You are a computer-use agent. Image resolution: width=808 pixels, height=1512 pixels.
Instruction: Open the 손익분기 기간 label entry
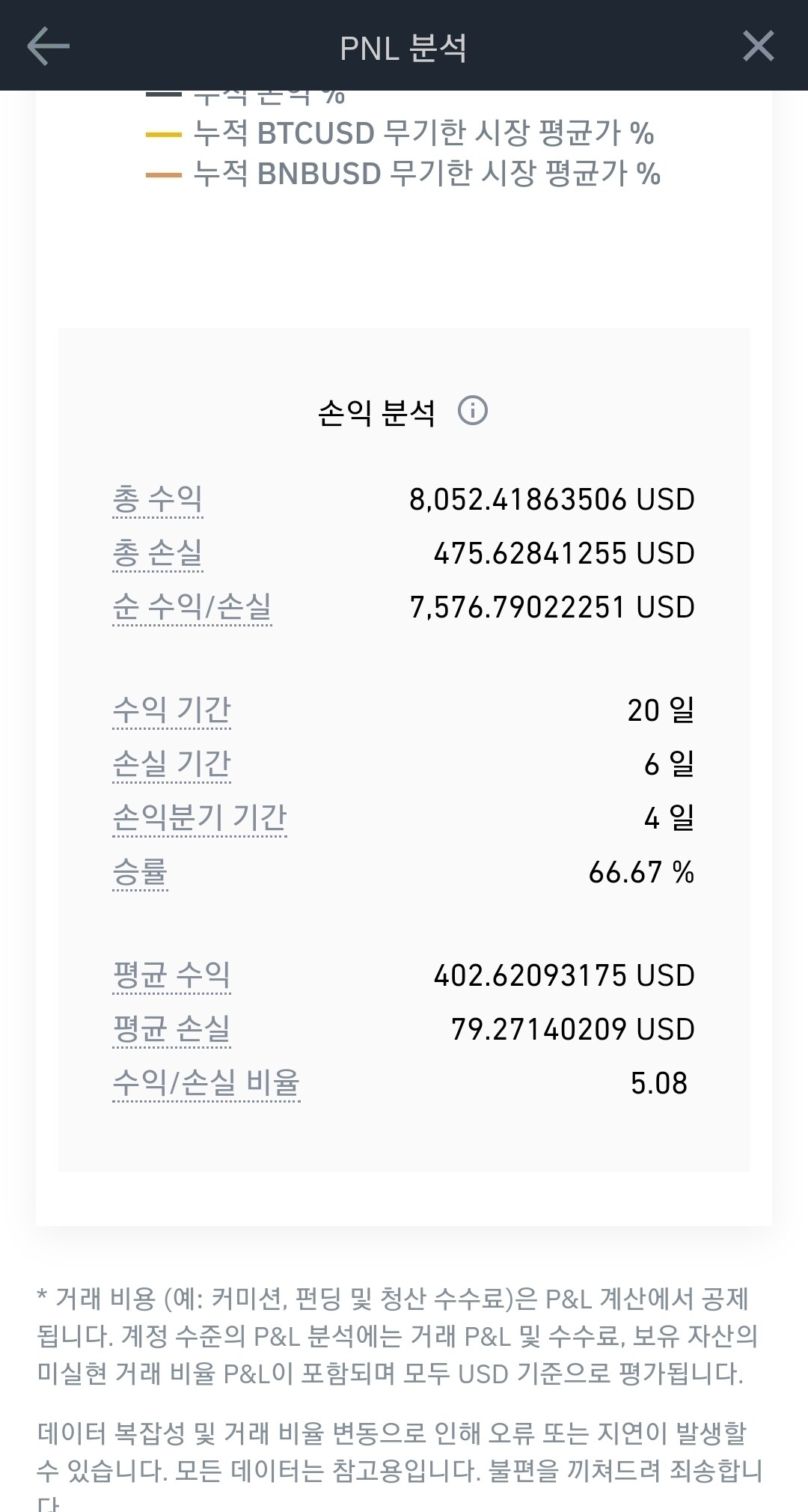point(201,820)
